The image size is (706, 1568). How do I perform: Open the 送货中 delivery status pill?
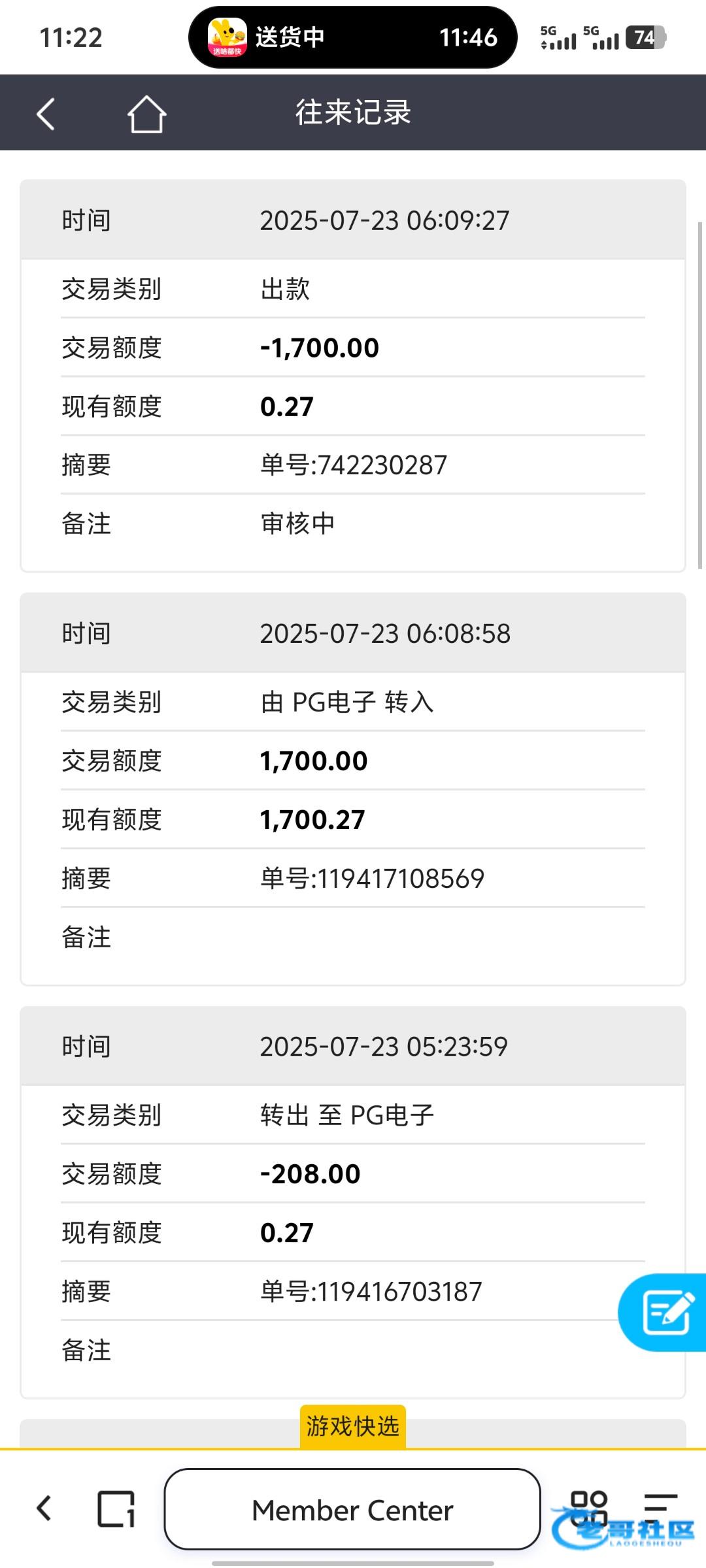(353, 37)
